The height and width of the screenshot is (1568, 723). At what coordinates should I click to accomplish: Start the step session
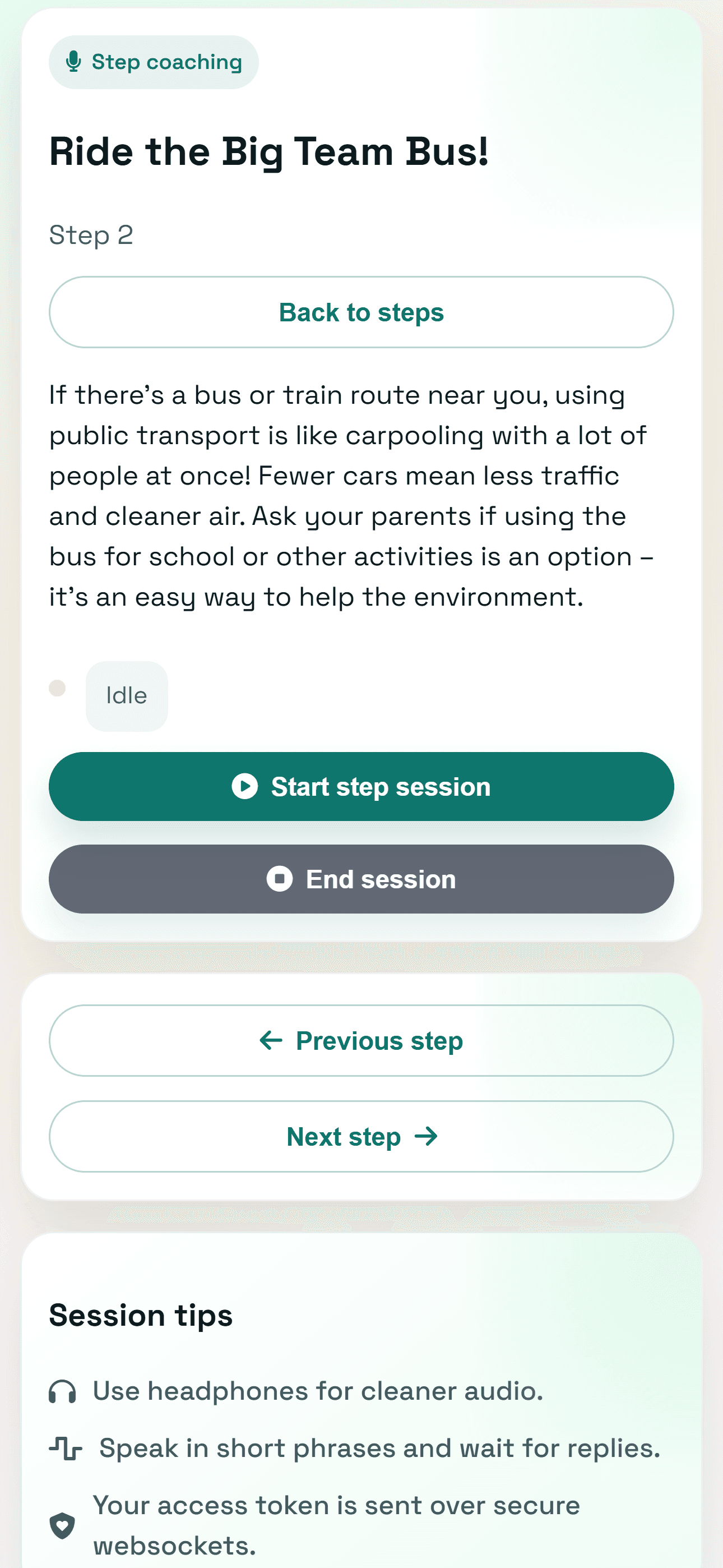pyautogui.click(x=361, y=786)
